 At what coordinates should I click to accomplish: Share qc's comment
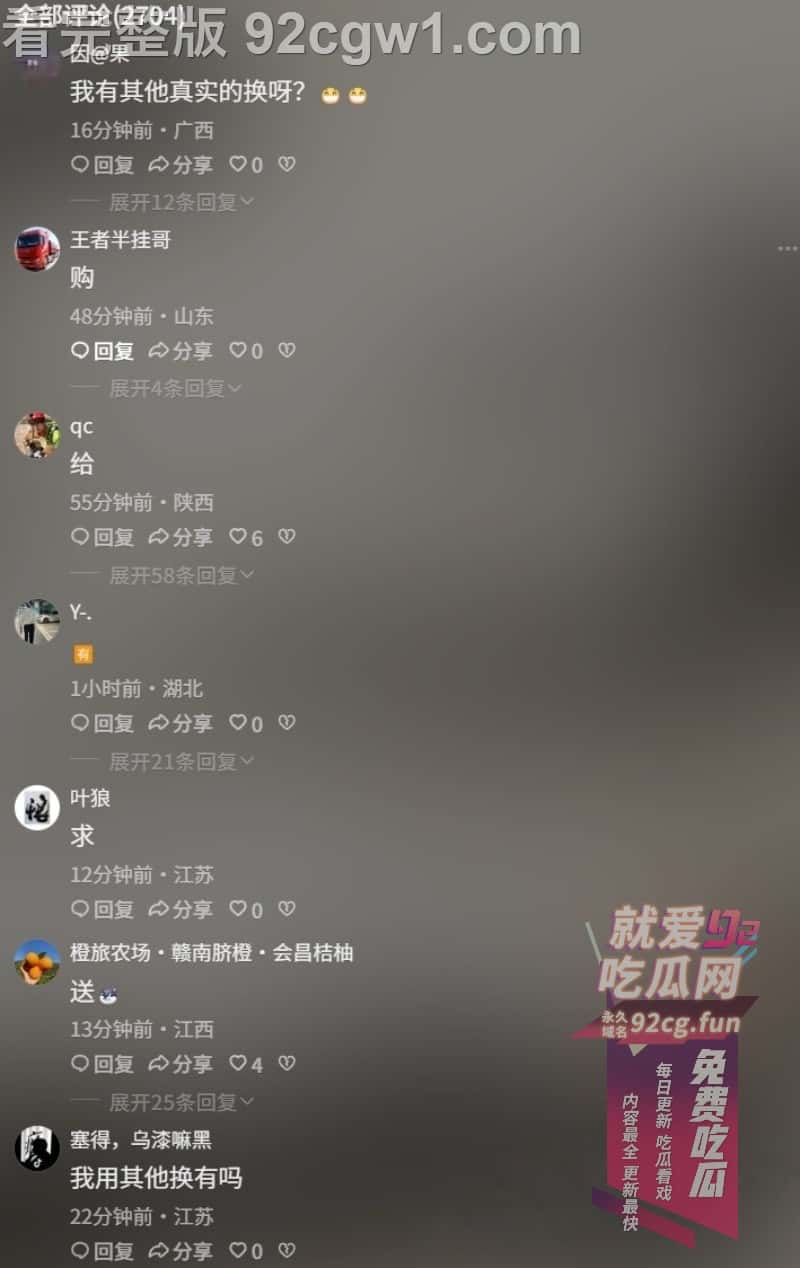pos(180,537)
